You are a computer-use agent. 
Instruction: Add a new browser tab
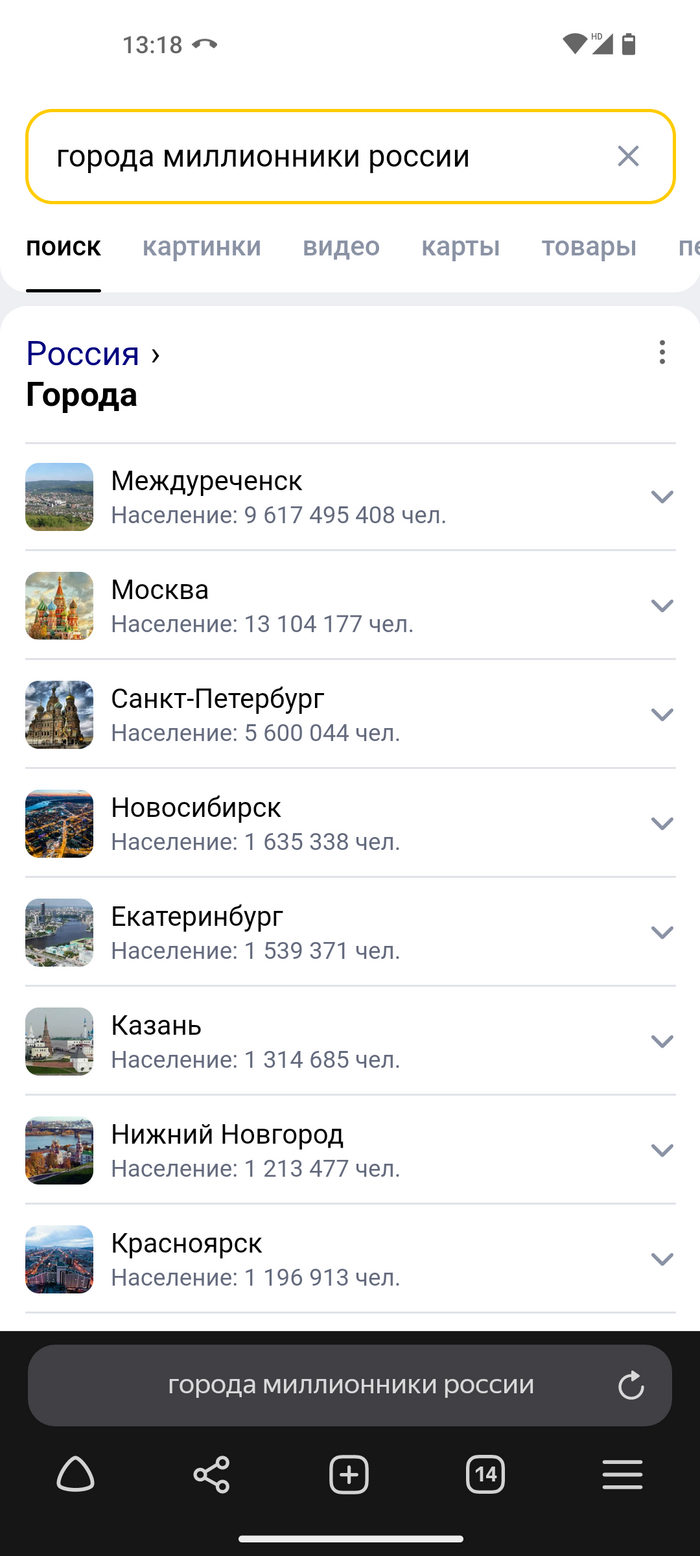click(349, 1474)
